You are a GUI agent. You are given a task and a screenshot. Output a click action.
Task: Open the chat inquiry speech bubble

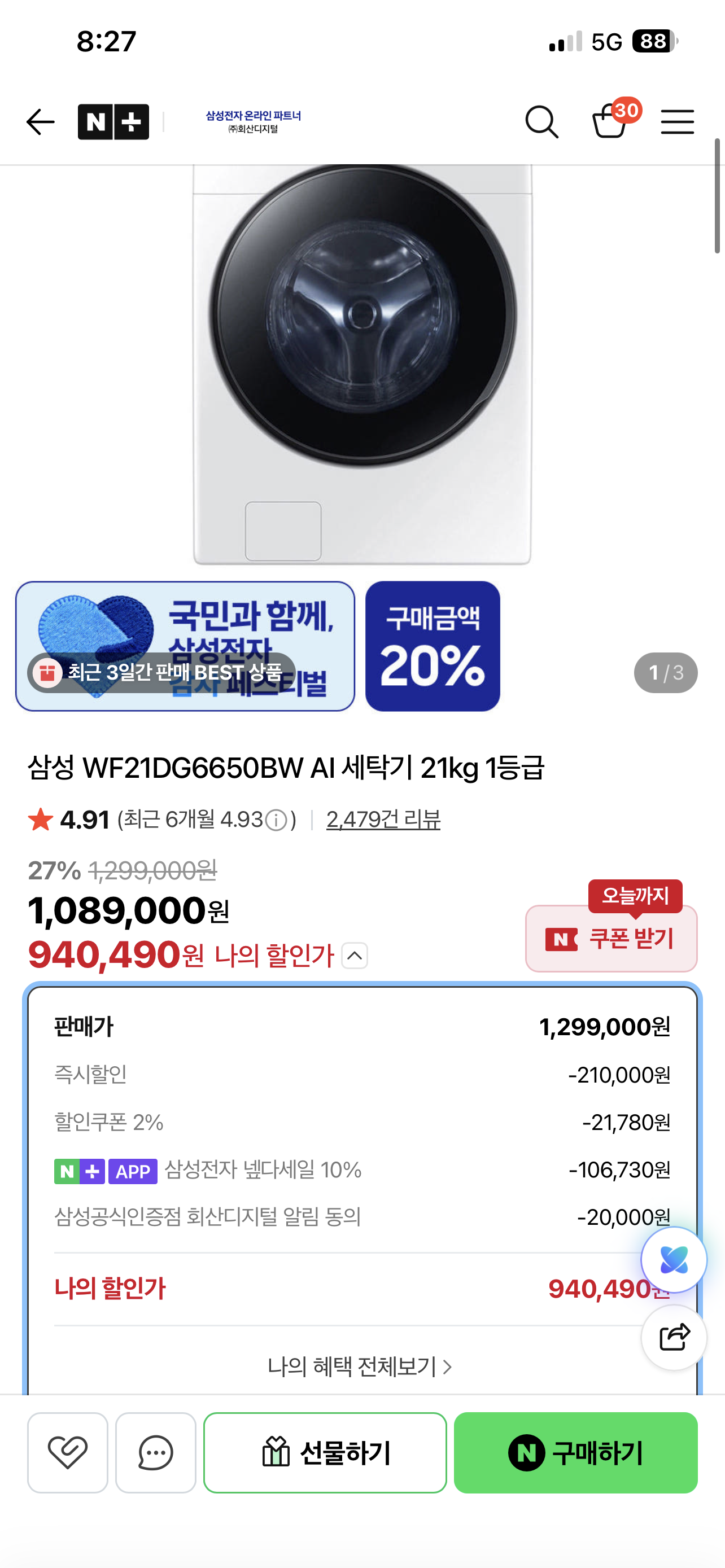coord(156,1452)
